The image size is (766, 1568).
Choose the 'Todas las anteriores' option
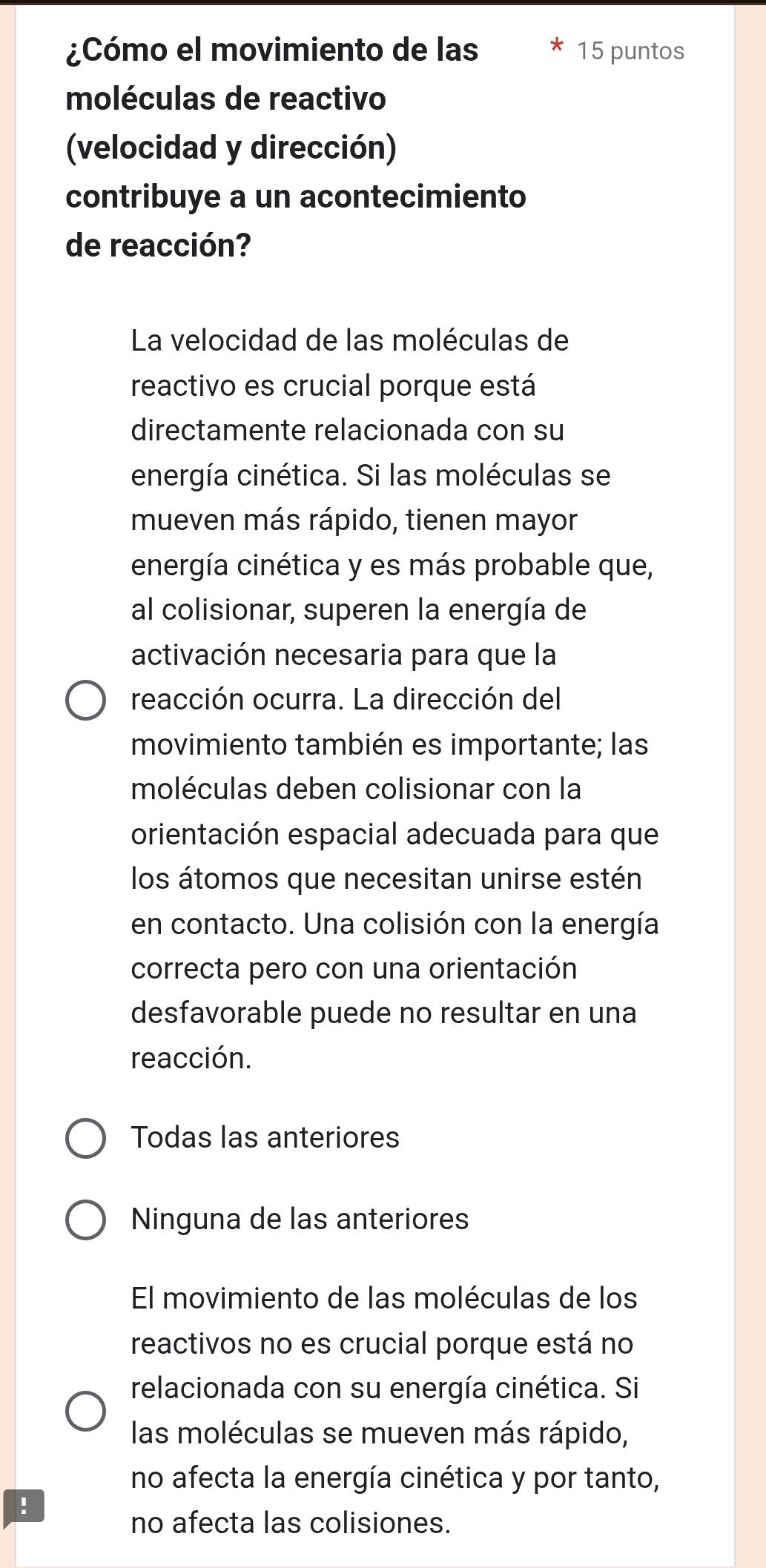pos(86,1137)
